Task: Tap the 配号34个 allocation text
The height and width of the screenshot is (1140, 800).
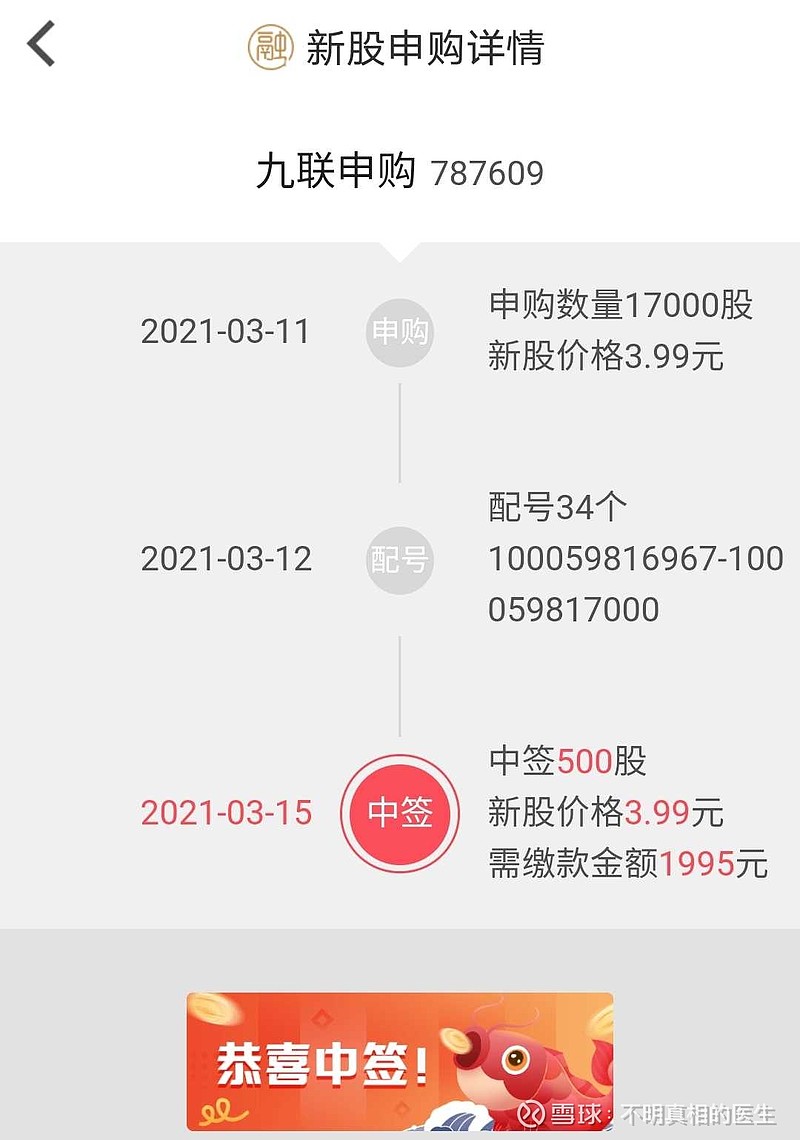Action: (x=557, y=508)
